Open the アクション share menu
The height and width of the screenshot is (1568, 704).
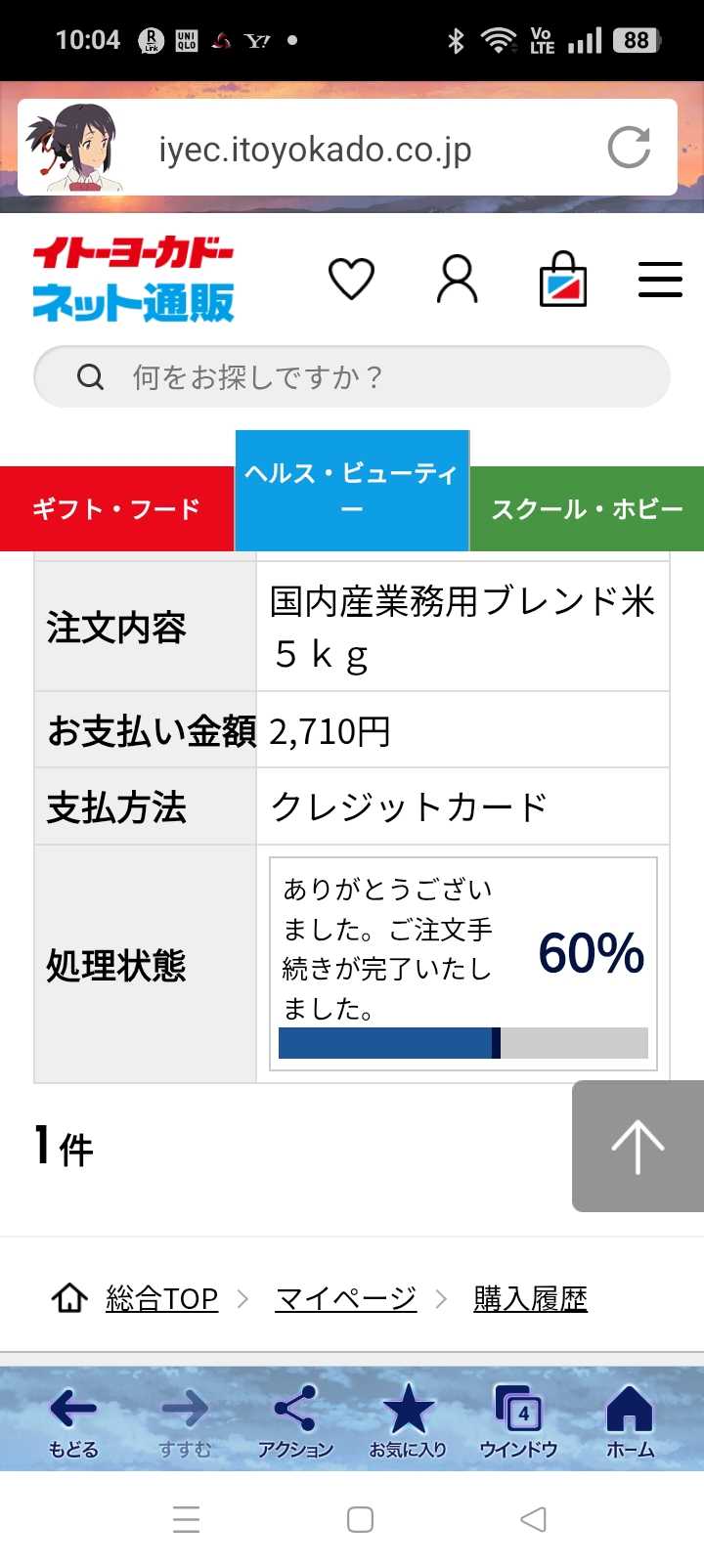pyautogui.click(x=295, y=1420)
